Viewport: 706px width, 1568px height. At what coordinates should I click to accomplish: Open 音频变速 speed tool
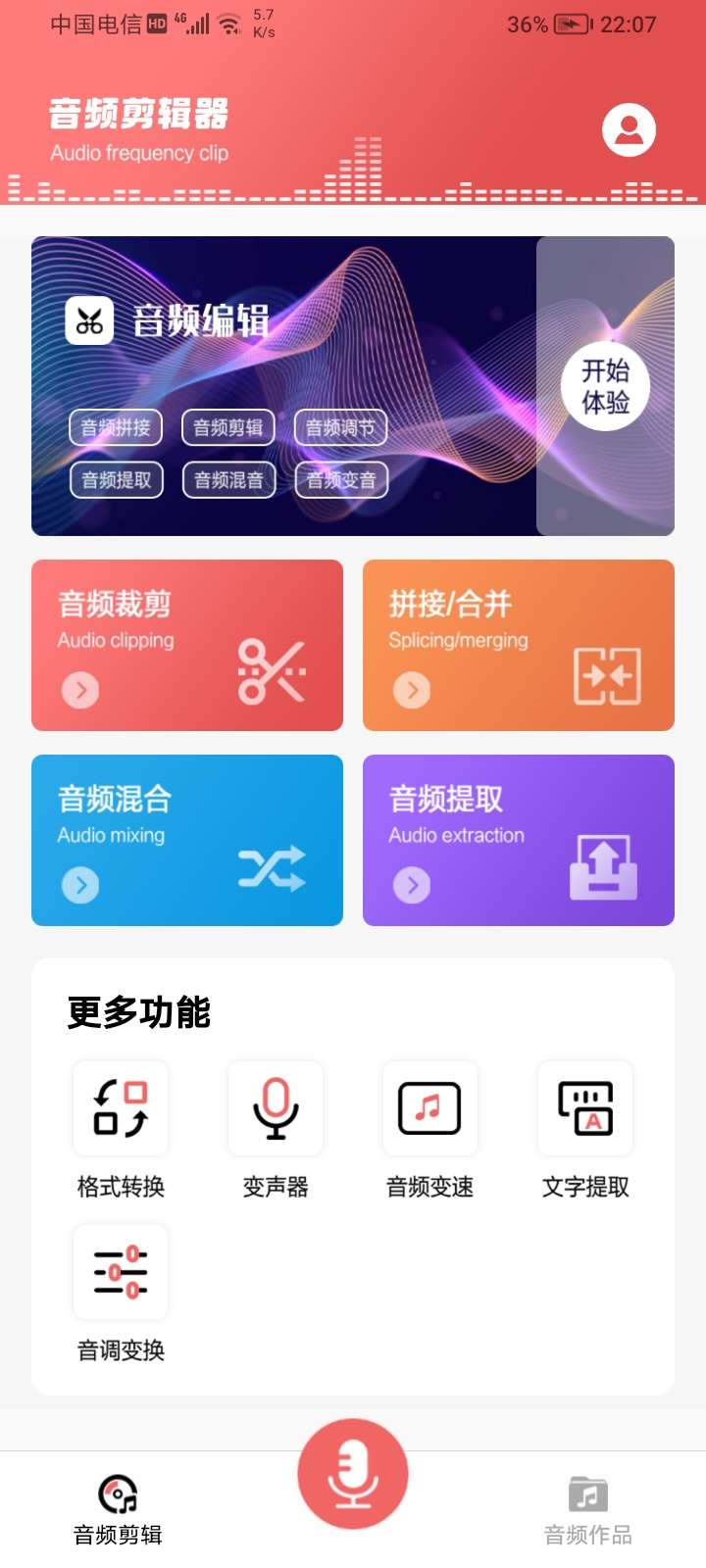click(x=429, y=1129)
